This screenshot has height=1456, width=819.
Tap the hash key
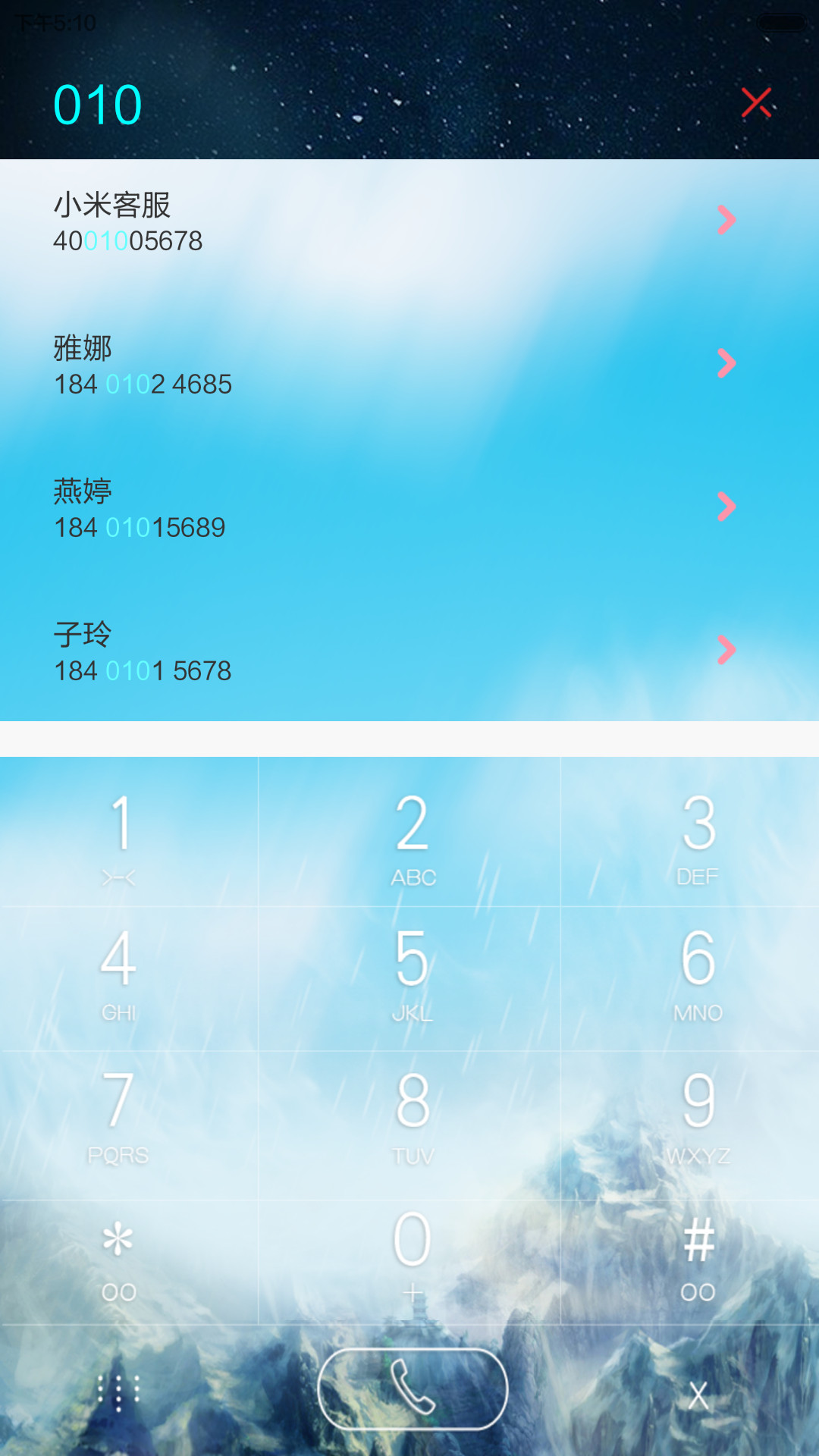pyautogui.click(x=690, y=1263)
